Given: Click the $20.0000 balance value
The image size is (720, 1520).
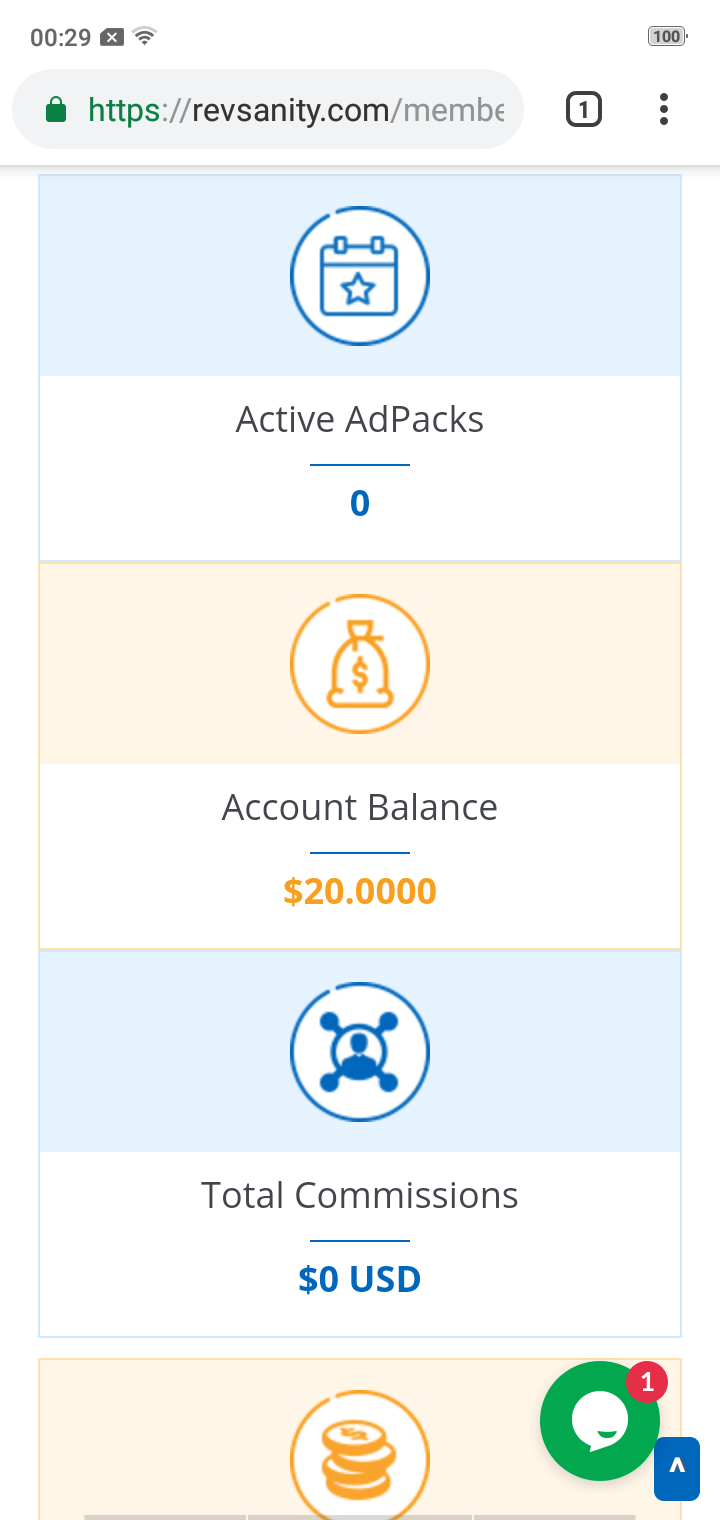Looking at the screenshot, I should (360, 890).
